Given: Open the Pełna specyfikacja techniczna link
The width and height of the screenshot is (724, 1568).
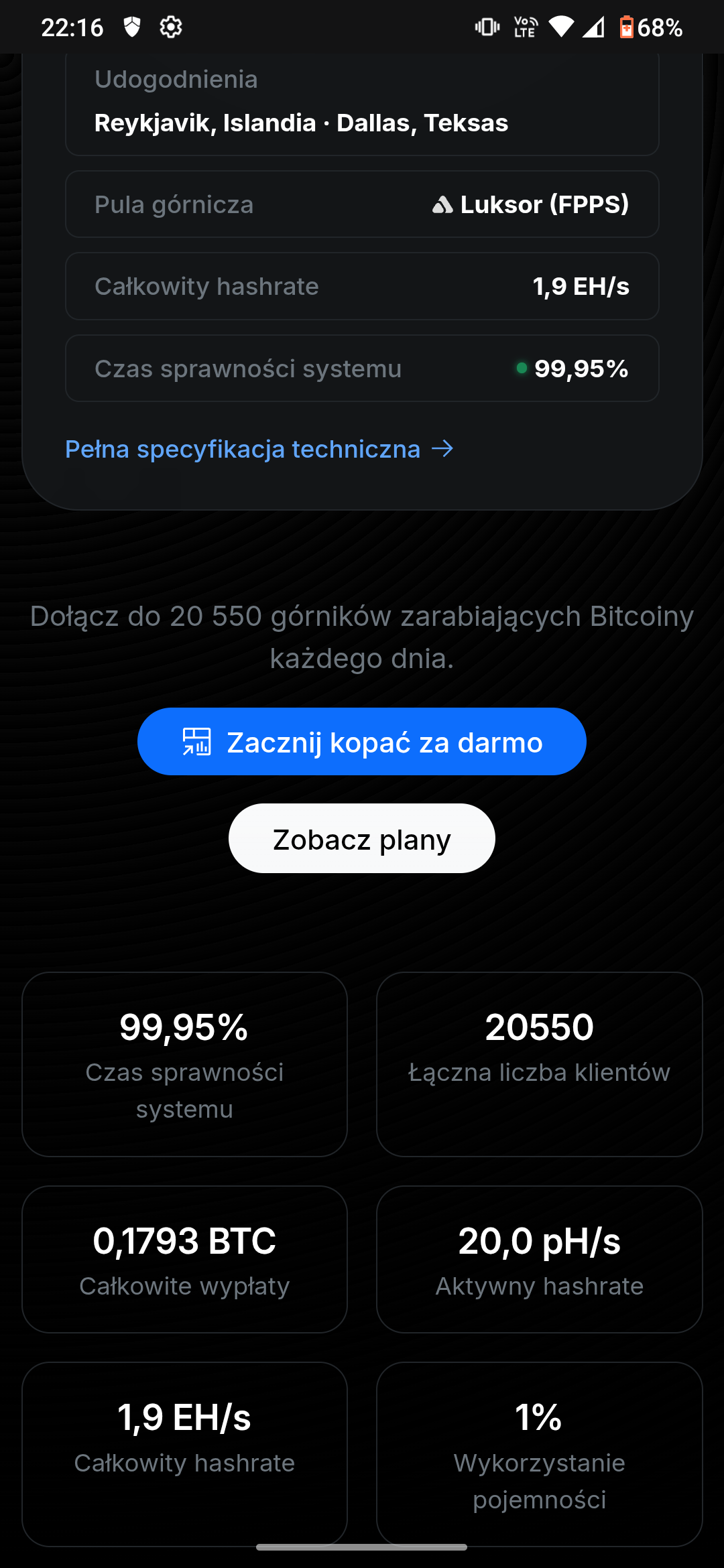Looking at the screenshot, I should (259, 449).
